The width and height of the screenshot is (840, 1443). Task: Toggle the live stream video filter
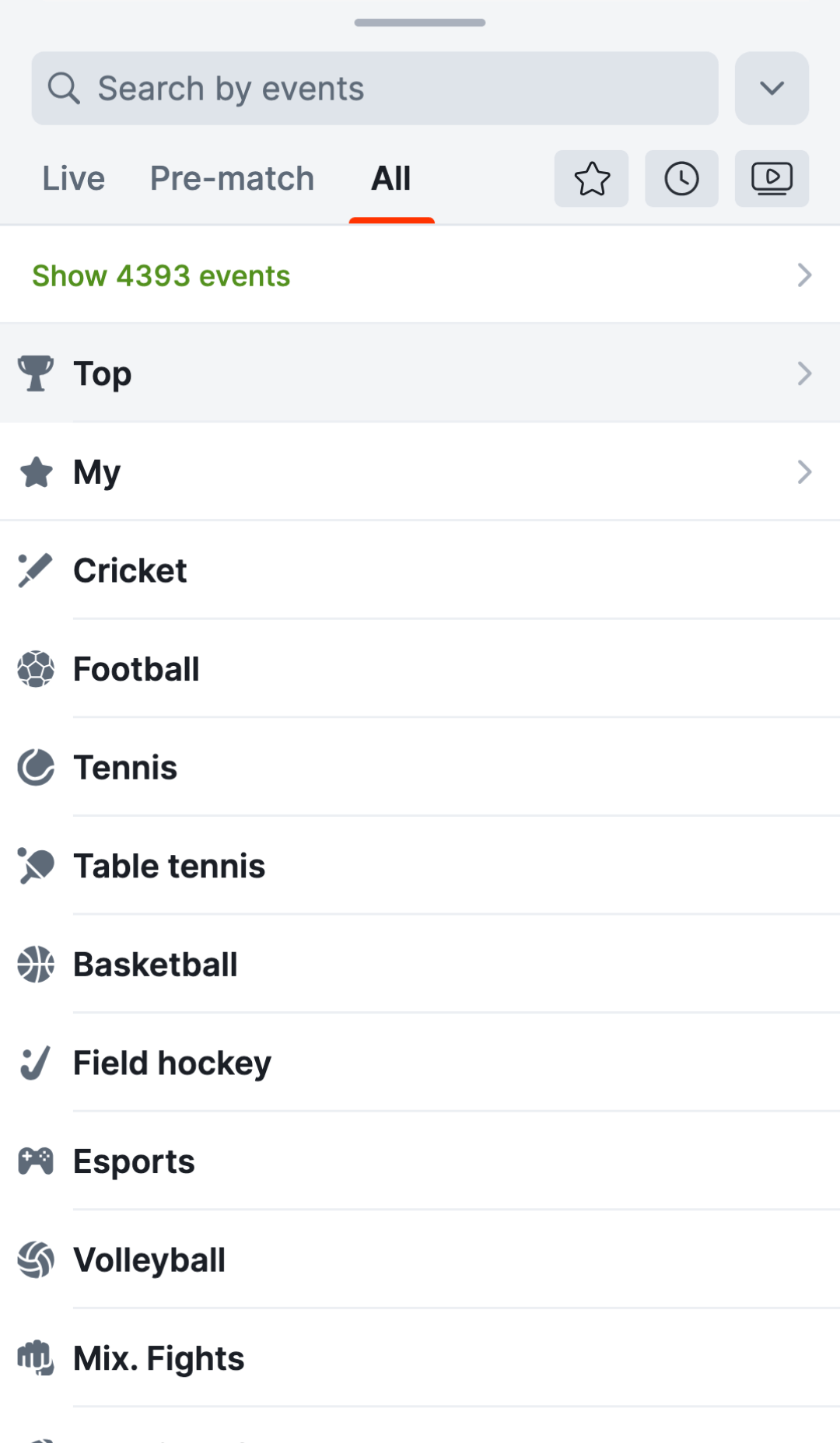[772, 178]
